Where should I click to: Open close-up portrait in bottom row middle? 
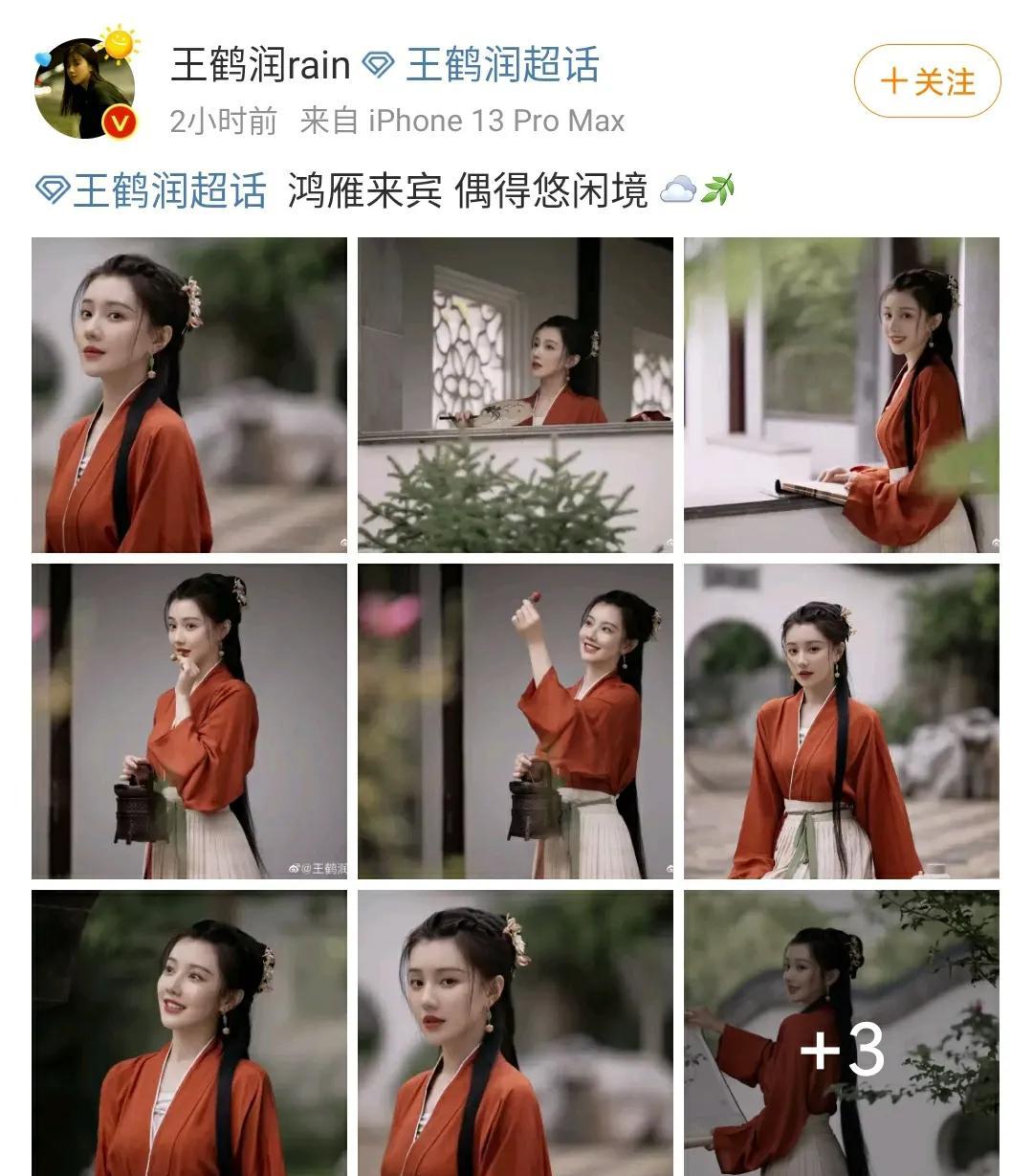pos(515,1033)
